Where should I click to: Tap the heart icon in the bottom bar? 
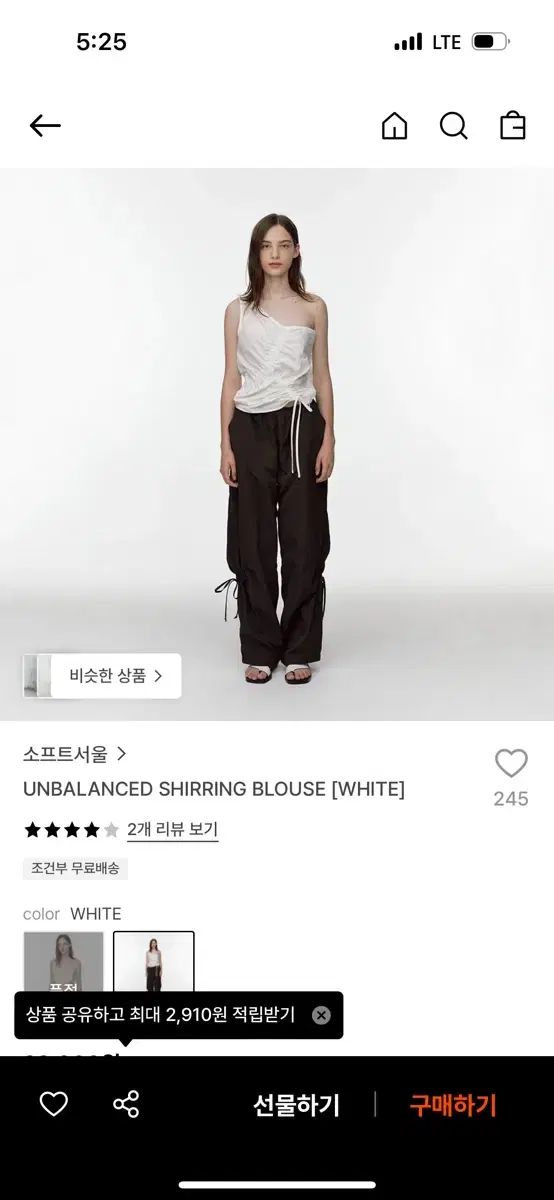(53, 1104)
